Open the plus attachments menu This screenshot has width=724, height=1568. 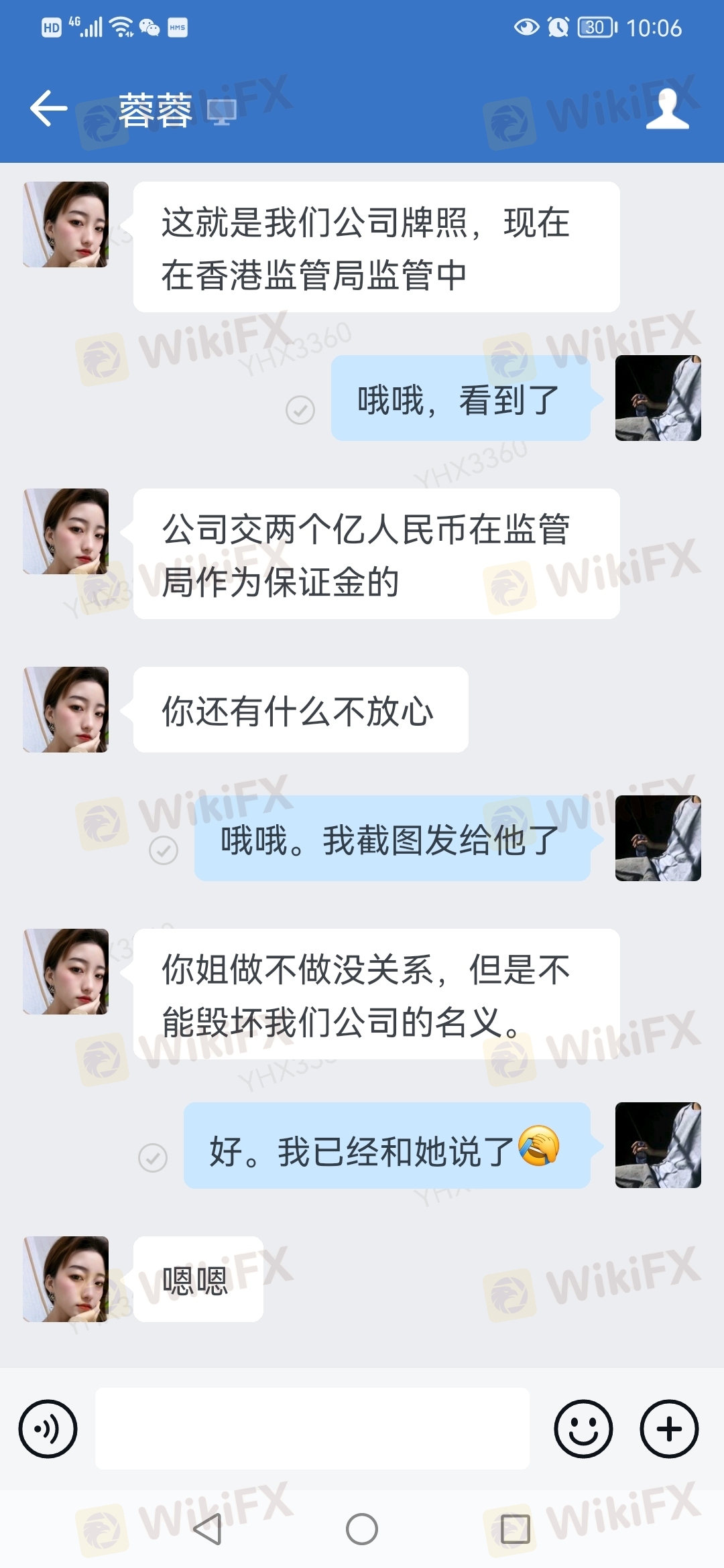pos(669,1429)
